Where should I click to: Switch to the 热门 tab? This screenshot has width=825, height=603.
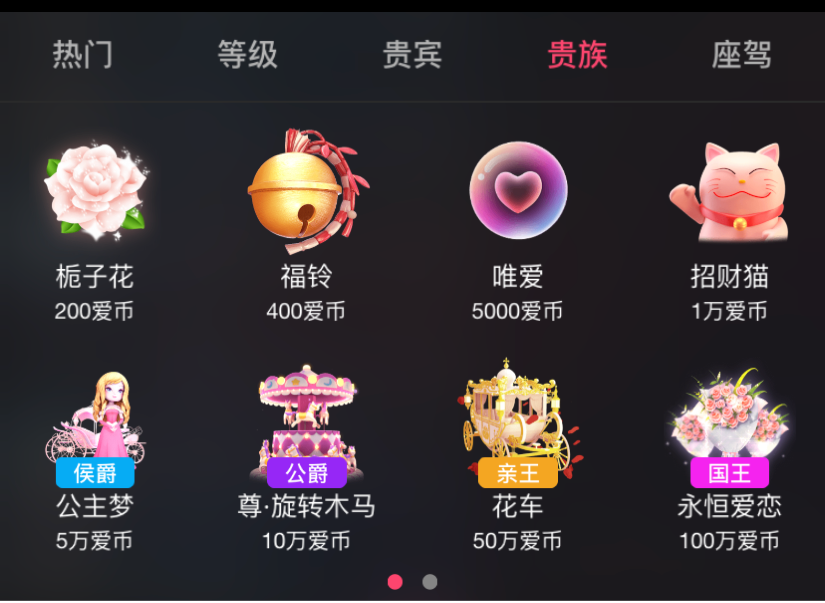click(x=83, y=54)
